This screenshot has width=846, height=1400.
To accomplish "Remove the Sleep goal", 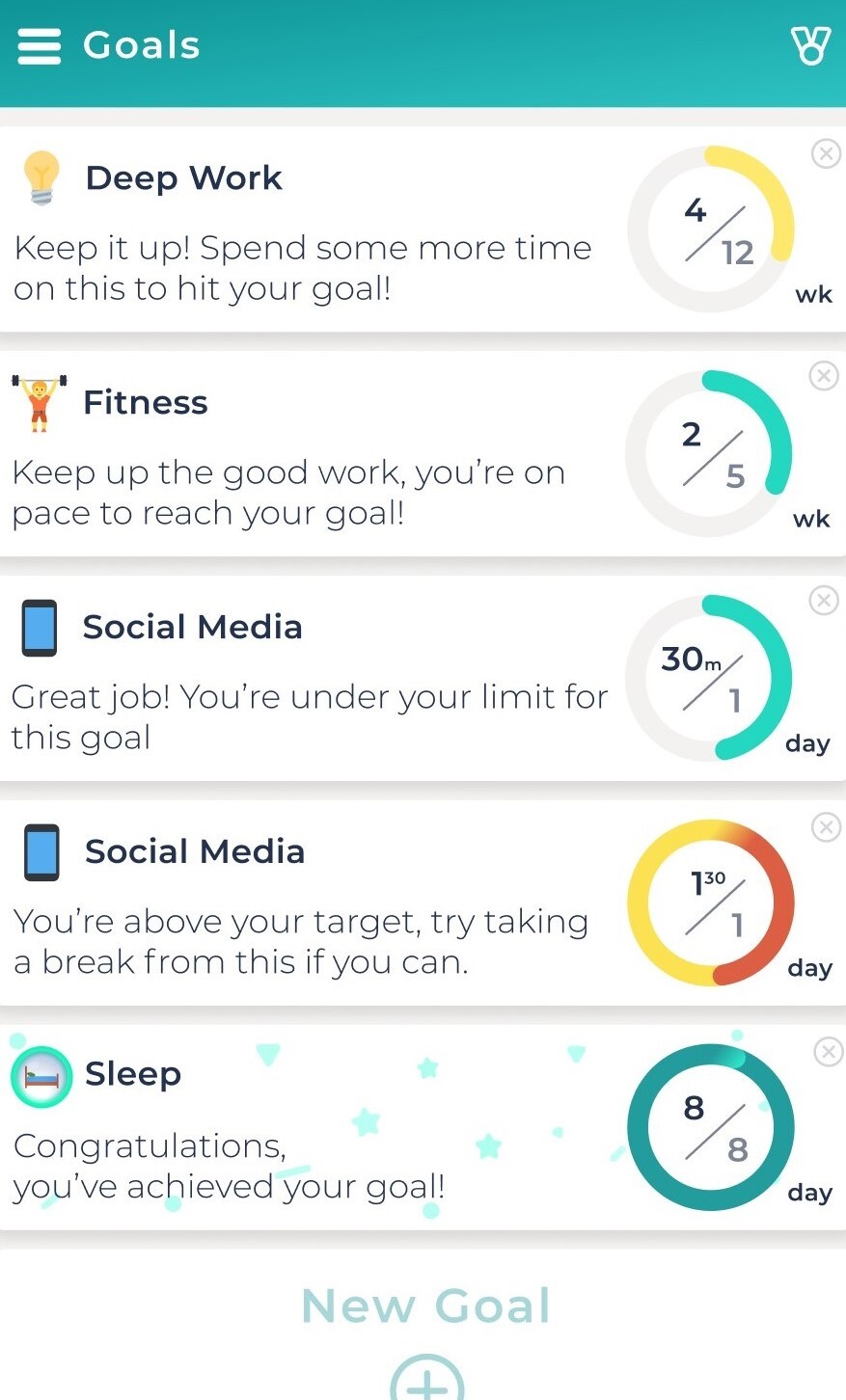I will [828, 1051].
